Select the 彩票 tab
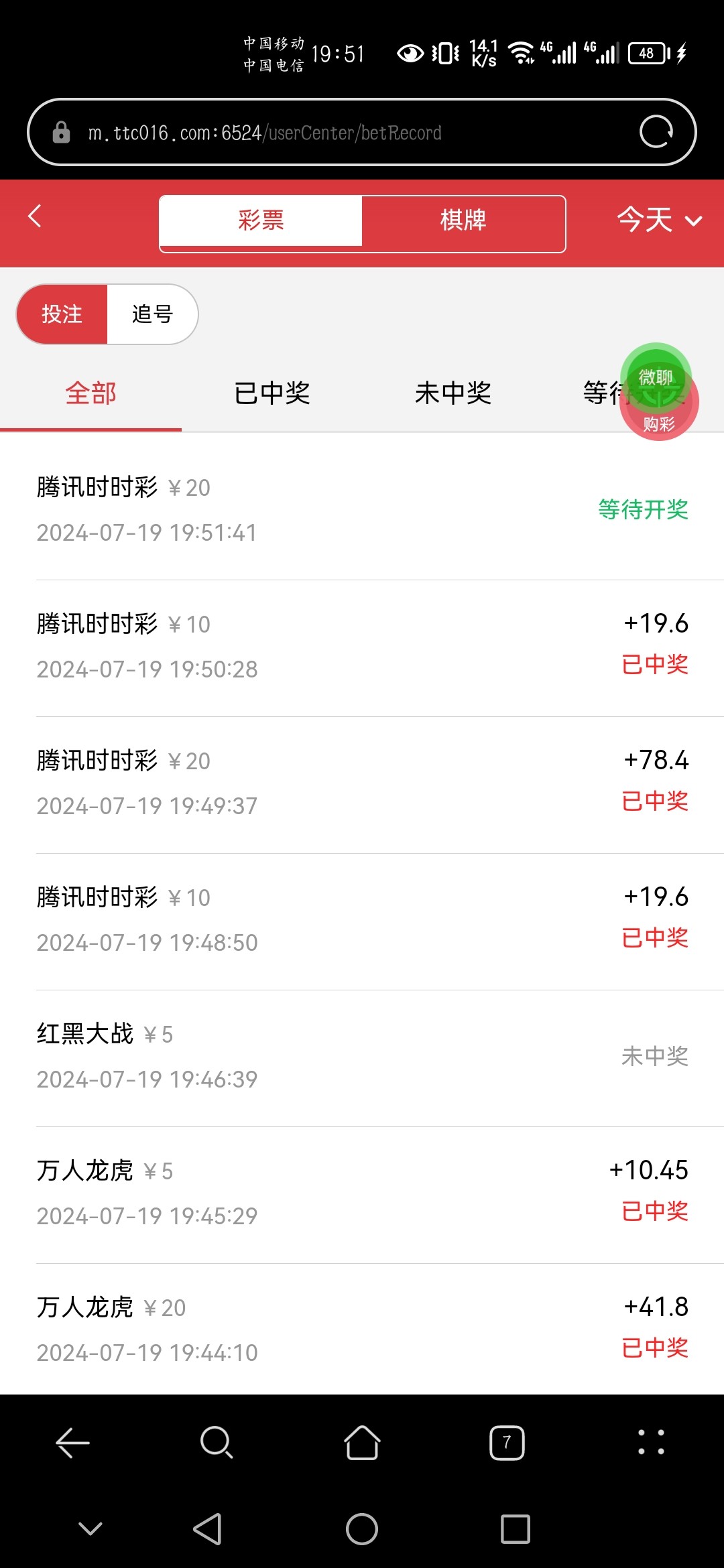 click(261, 220)
